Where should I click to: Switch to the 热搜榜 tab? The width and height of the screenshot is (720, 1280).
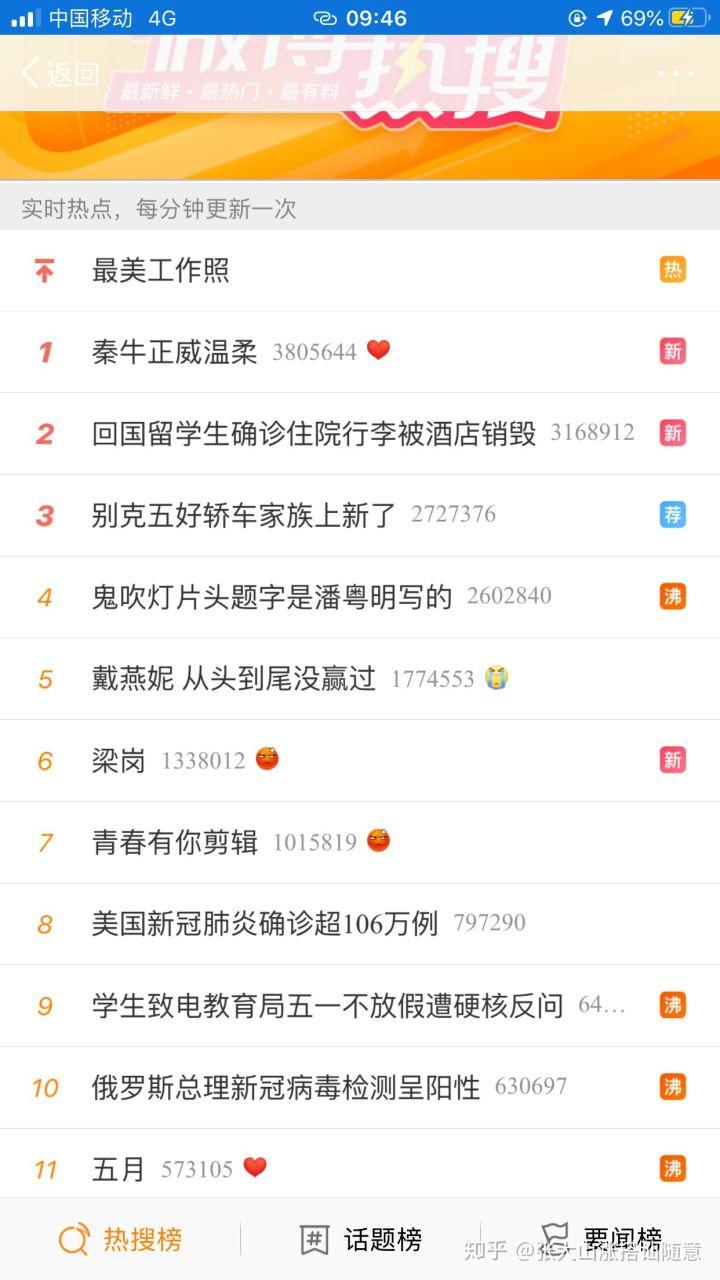[121, 1240]
